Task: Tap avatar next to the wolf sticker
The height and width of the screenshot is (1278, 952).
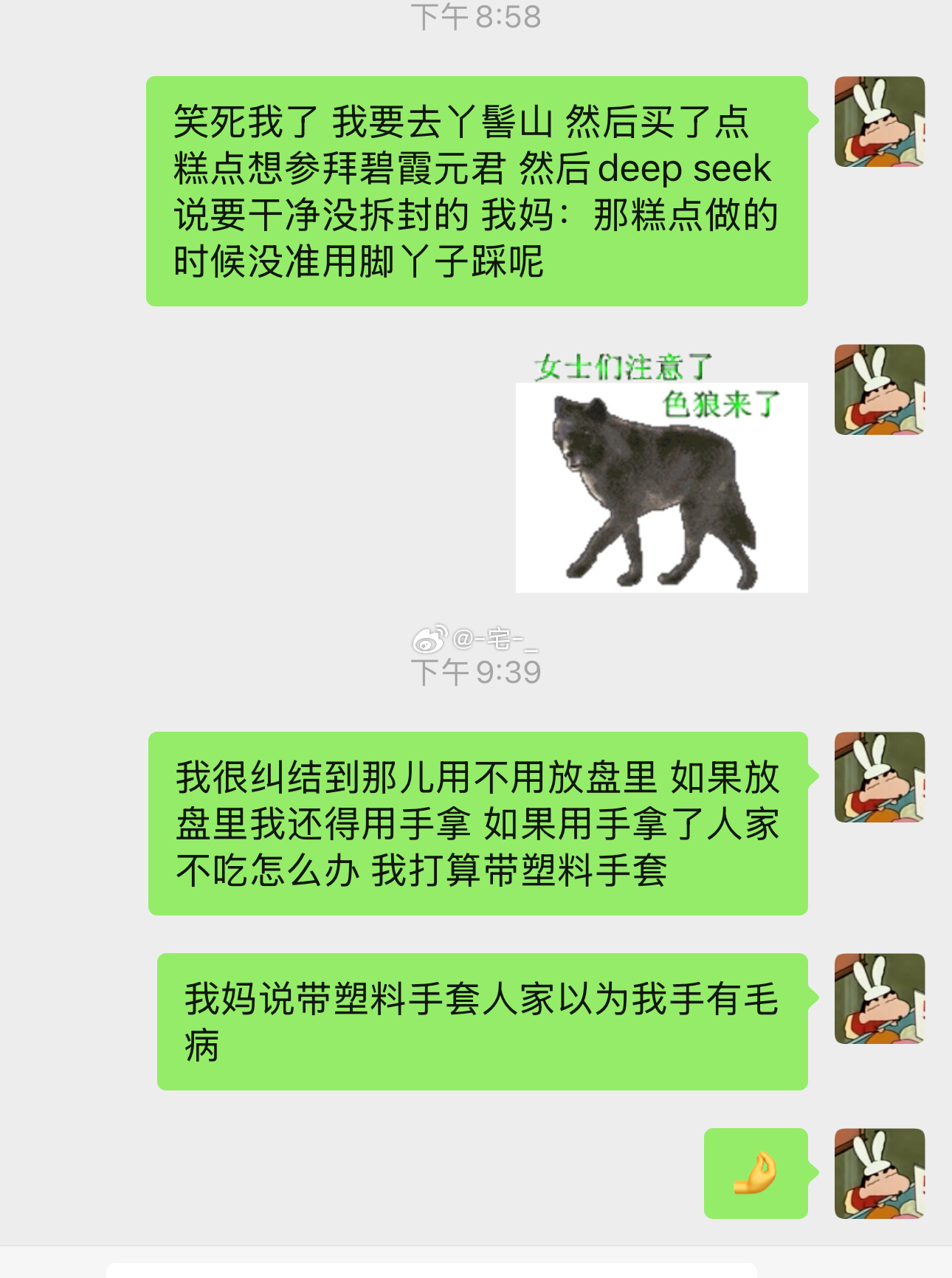Action: pos(879,390)
